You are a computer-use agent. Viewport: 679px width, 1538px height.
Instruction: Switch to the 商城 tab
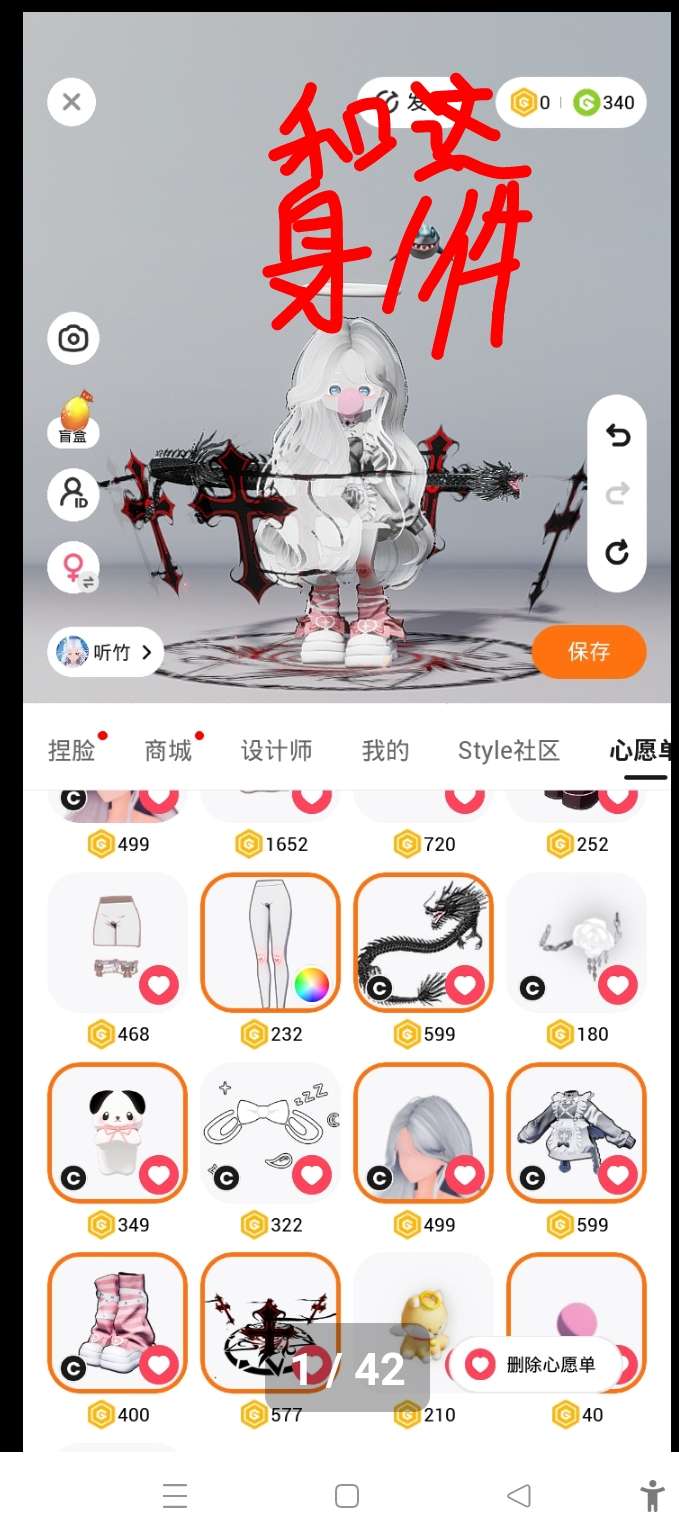click(x=168, y=751)
